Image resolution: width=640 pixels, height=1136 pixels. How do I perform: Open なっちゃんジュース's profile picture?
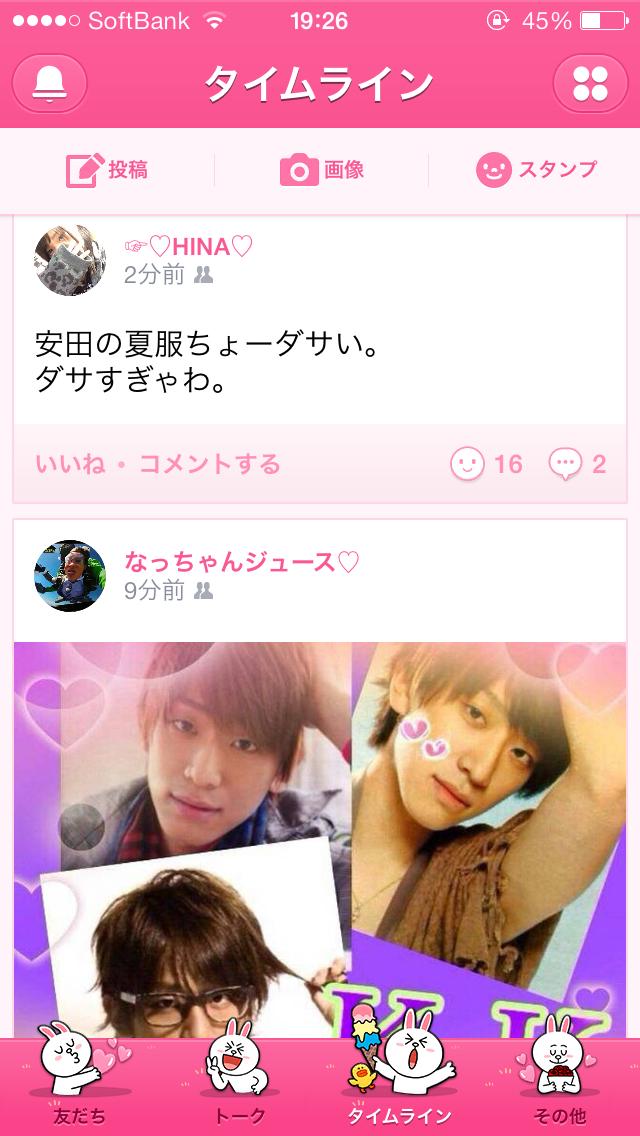(70, 576)
